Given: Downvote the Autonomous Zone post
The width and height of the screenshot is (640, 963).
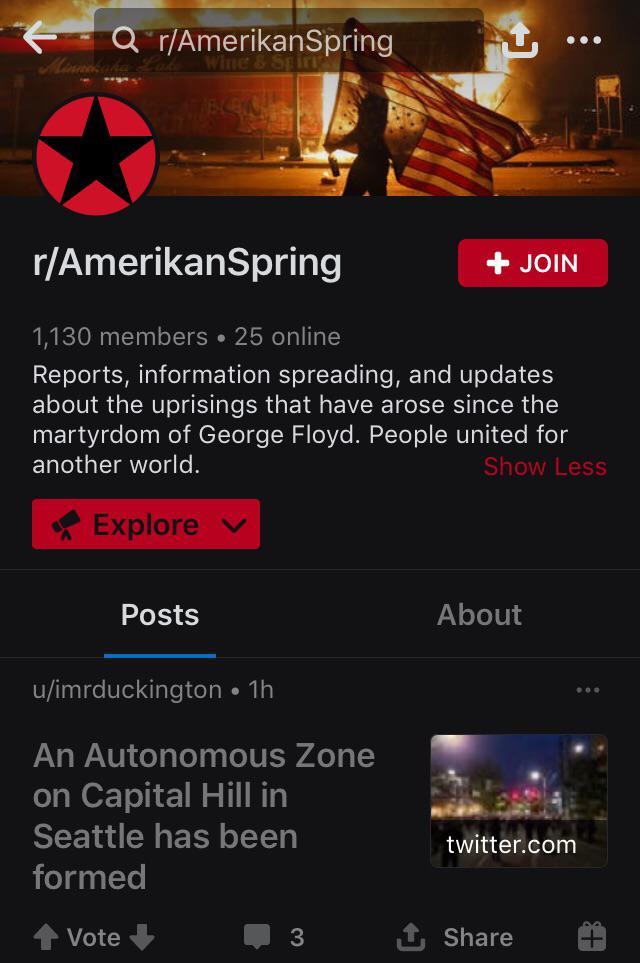Looking at the screenshot, I should 142,937.
